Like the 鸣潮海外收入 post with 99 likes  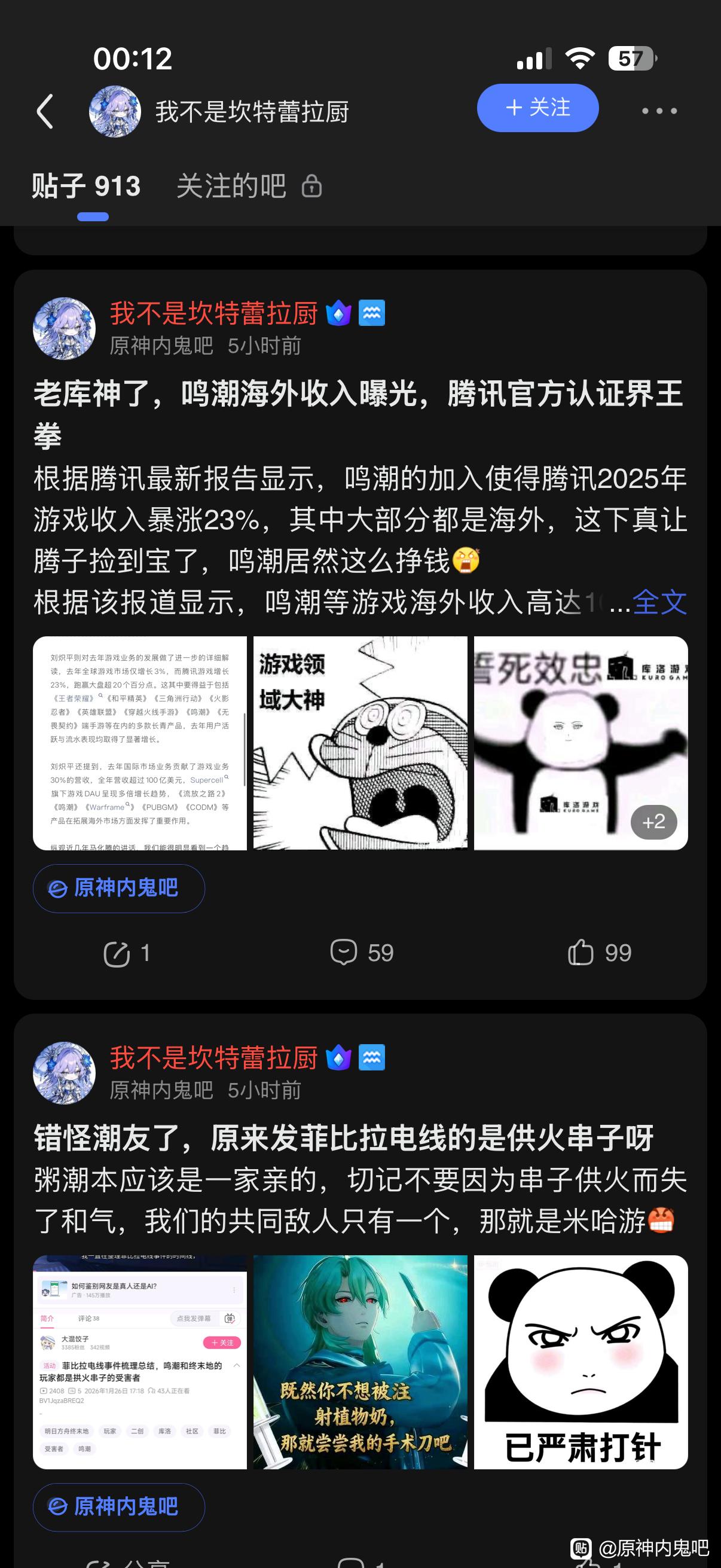pyautogui.click(x=599, y=953)
